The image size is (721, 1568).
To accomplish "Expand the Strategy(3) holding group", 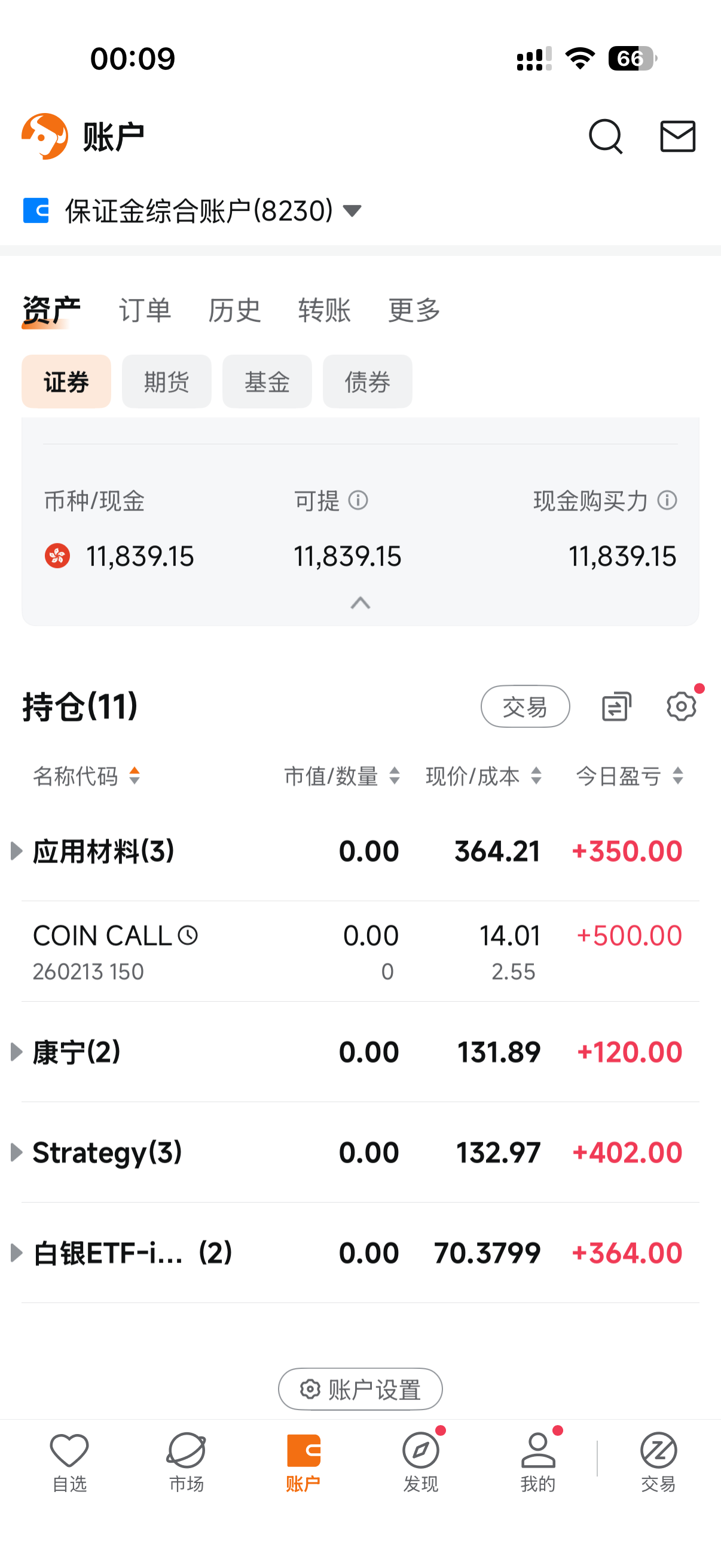I will click(x=16, y=1152).
